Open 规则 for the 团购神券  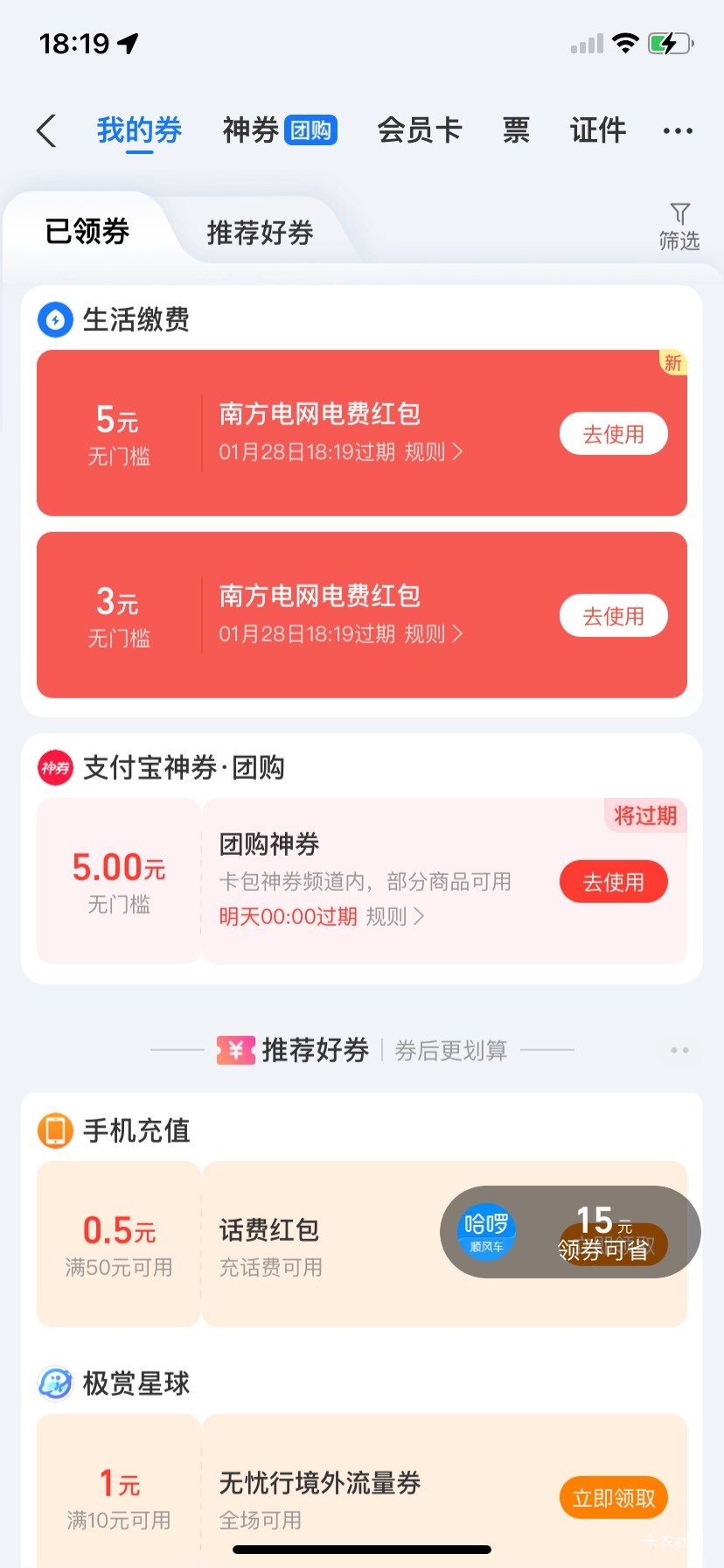tap(395, 916)
